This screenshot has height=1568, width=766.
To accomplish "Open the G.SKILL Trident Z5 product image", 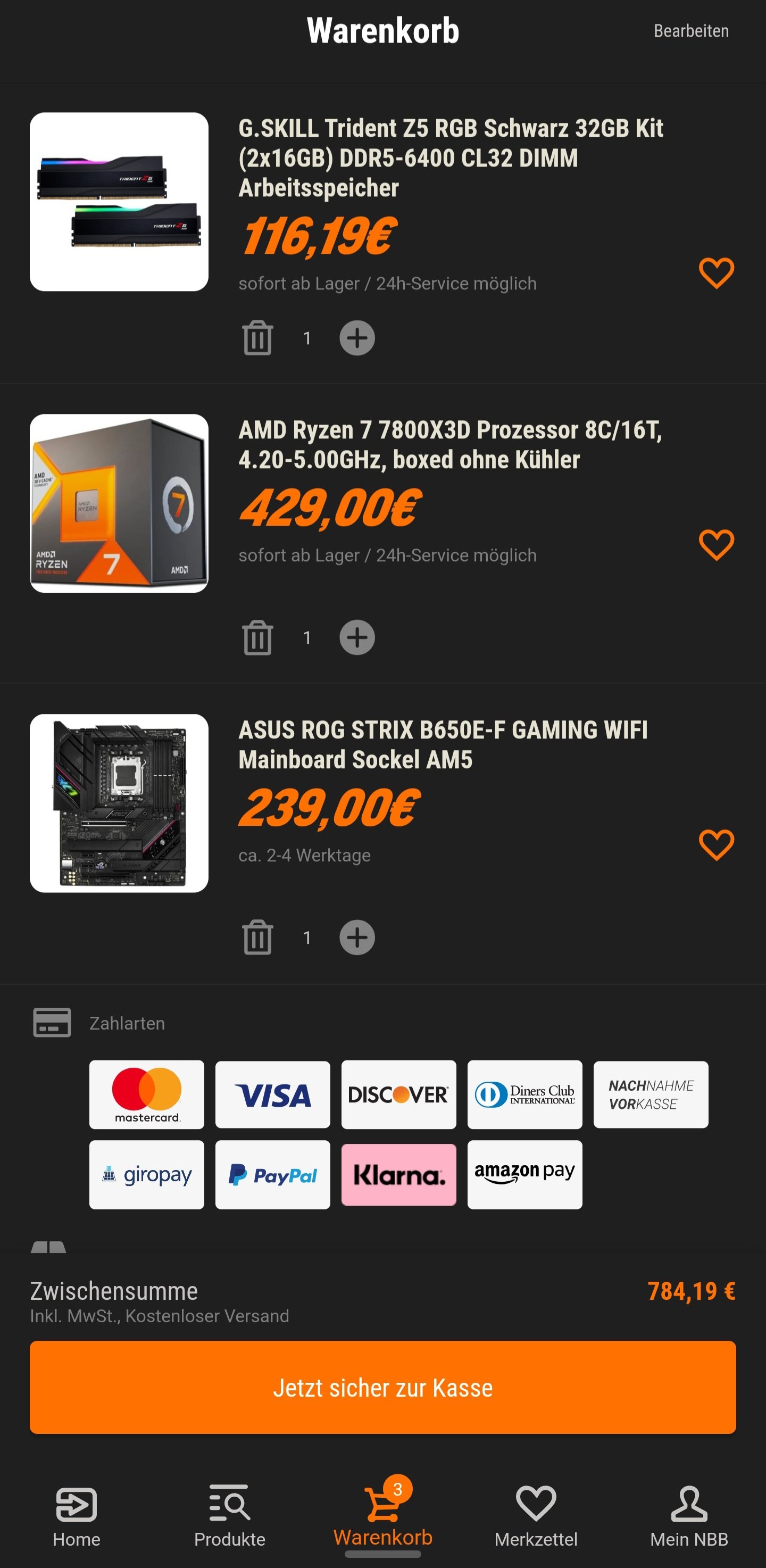I will (x=119, y=202).
